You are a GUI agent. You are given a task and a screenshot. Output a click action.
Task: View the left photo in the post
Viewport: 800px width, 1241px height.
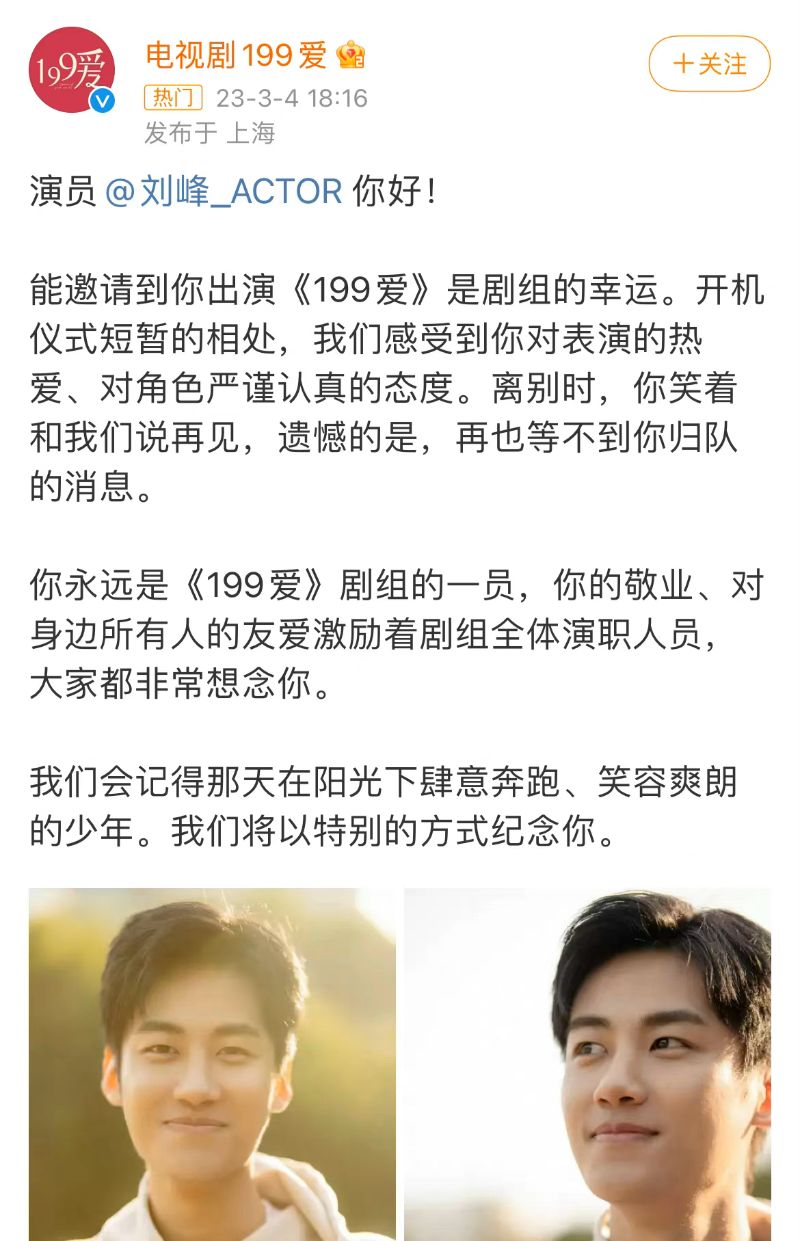pos(212,1064)
